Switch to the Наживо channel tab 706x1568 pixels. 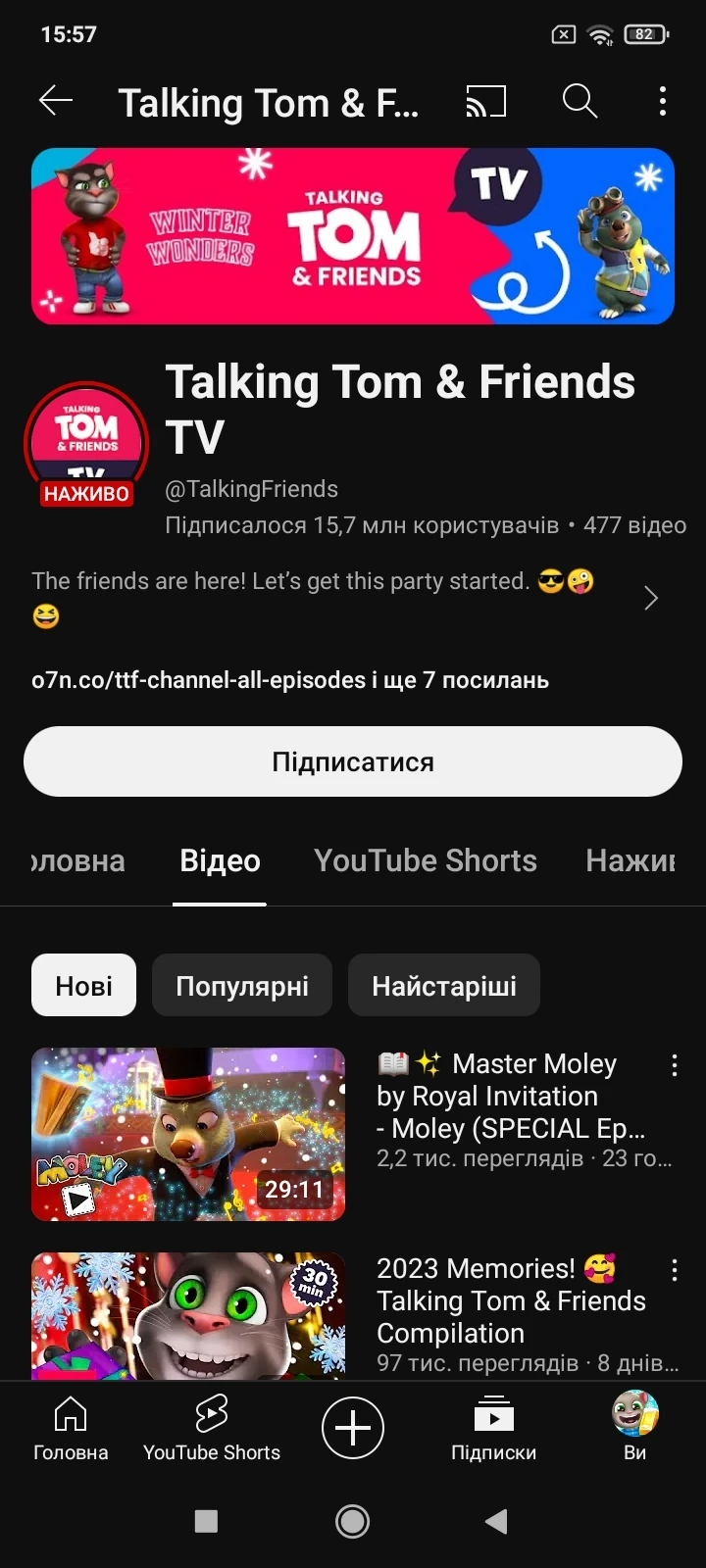click(x=630, y=860)
